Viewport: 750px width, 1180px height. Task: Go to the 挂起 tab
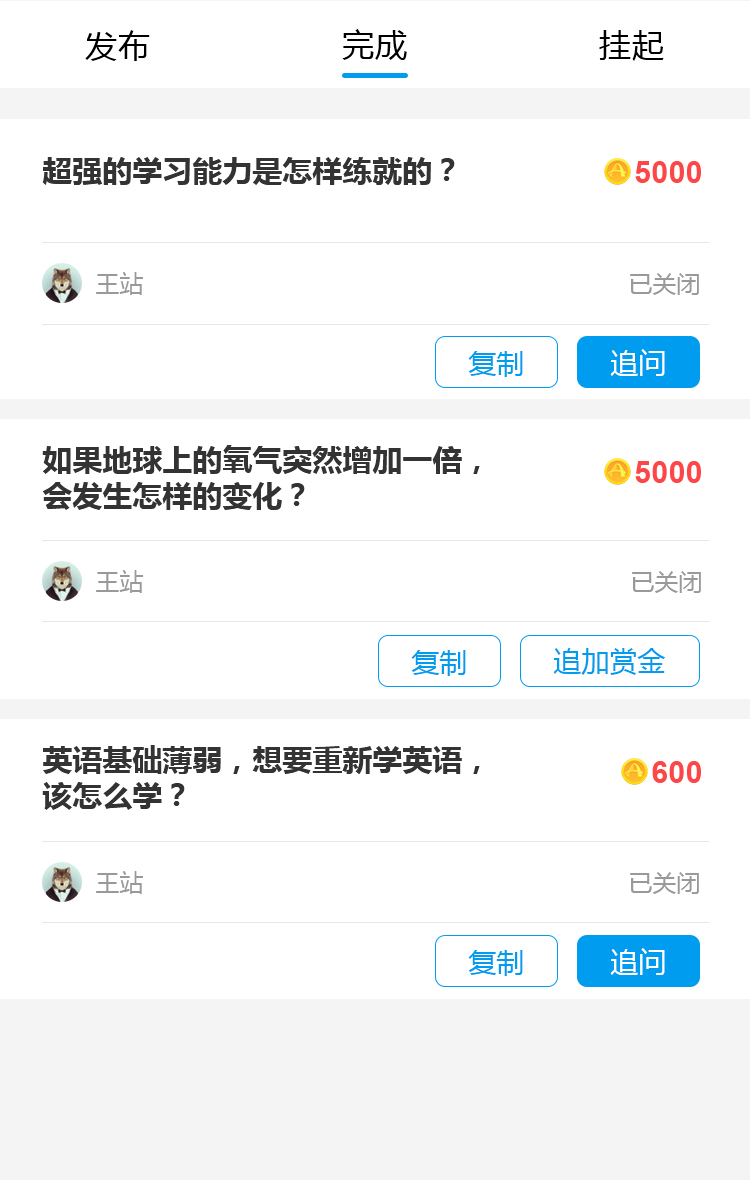pyautogui.click(x=631, y=46)
